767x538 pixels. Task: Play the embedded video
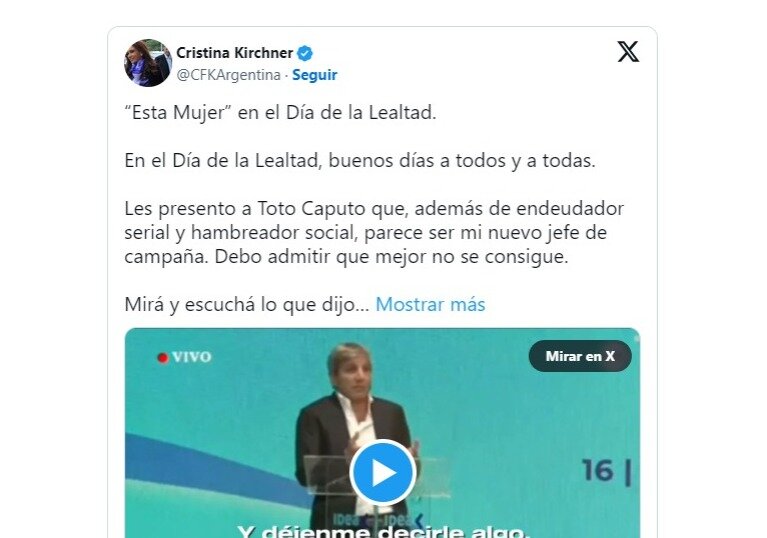coord(382,471)
